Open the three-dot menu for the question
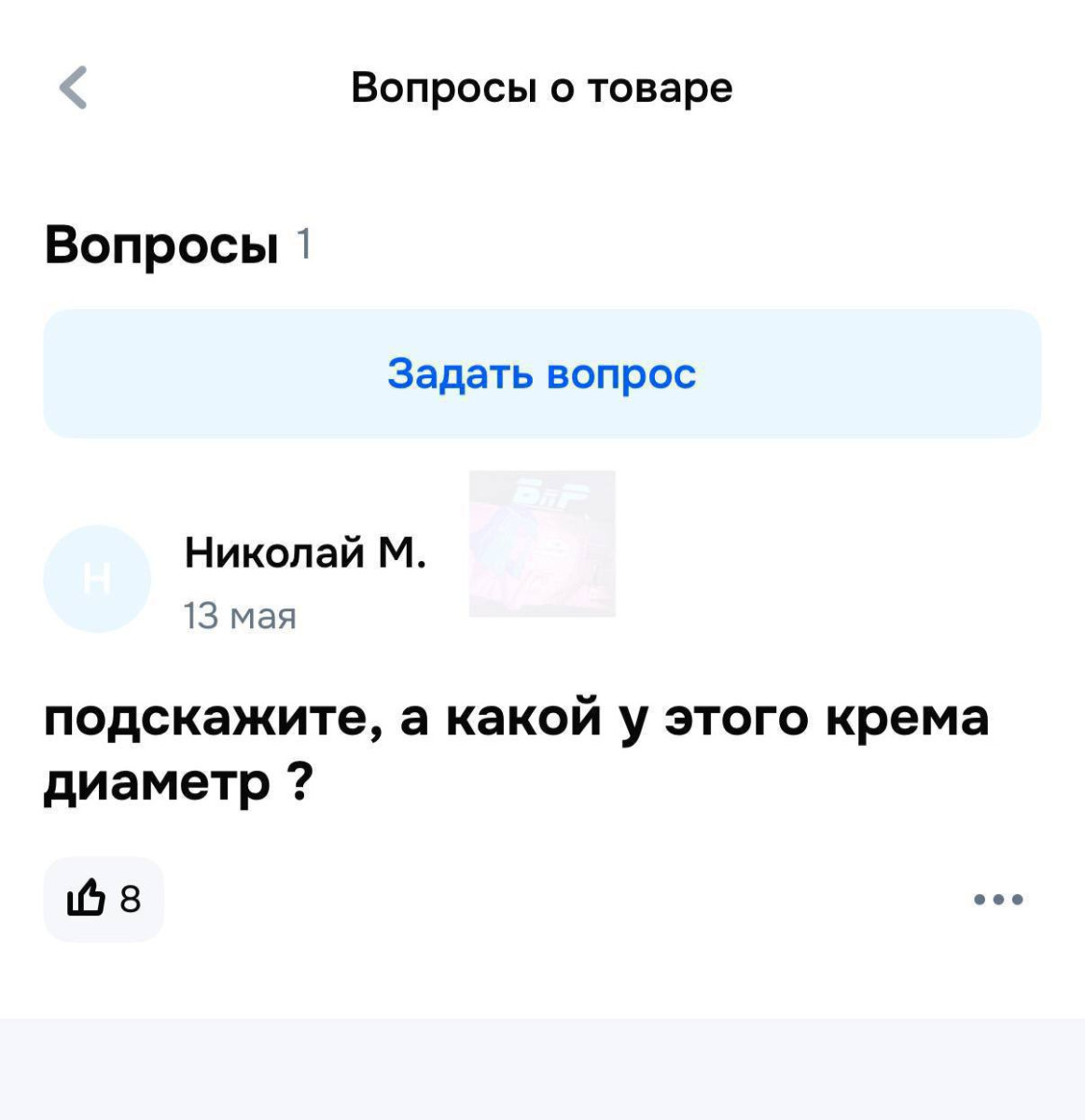Viewport: 1085px width, 1120px height. 998,900
